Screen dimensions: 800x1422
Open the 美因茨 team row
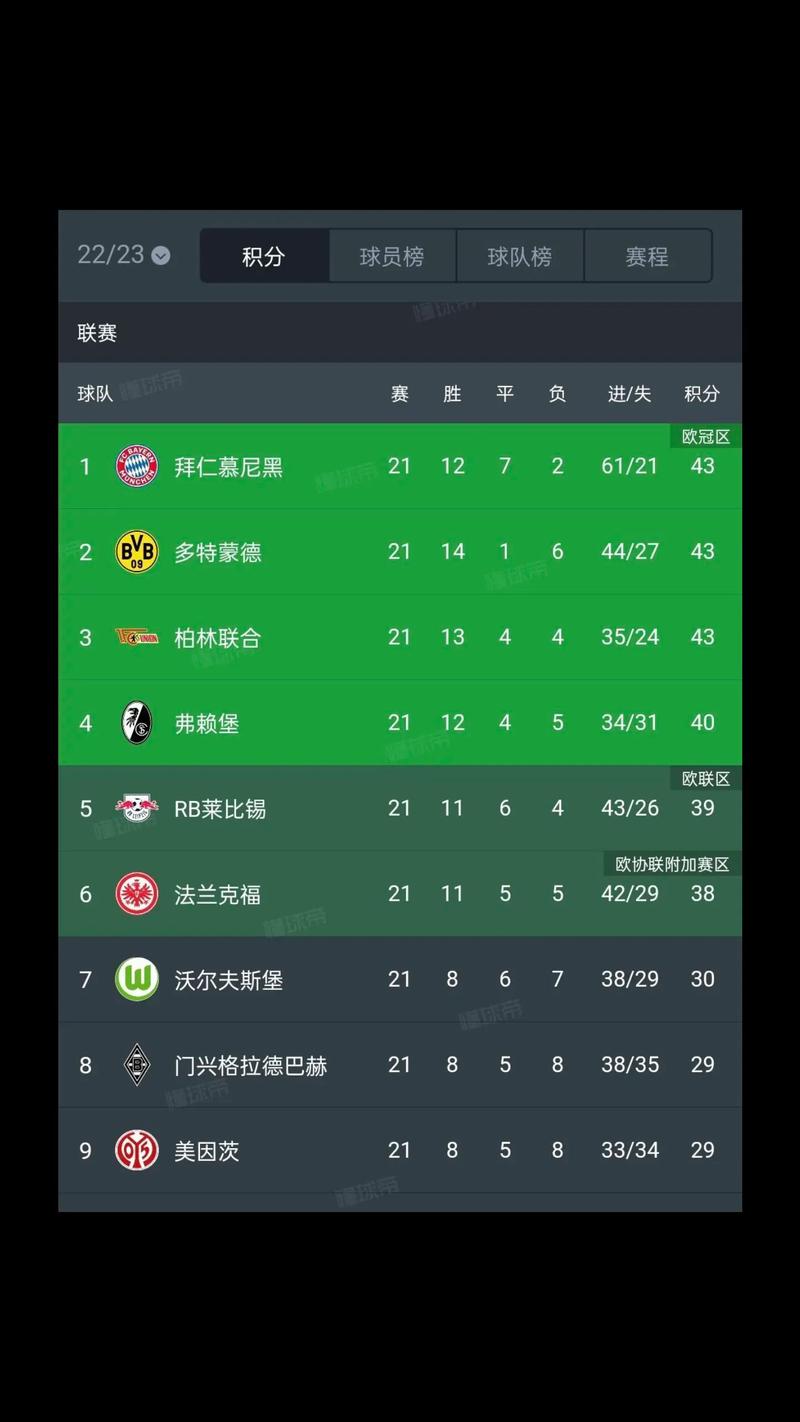tap(400, 1151)
